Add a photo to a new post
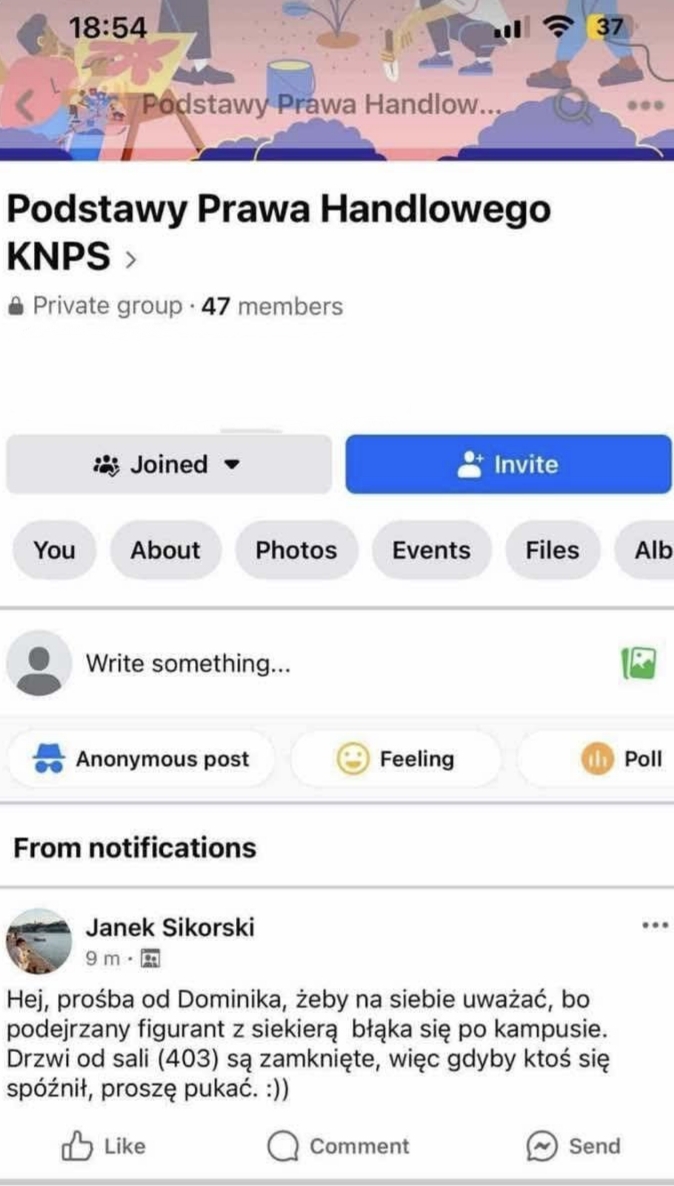 638,663
